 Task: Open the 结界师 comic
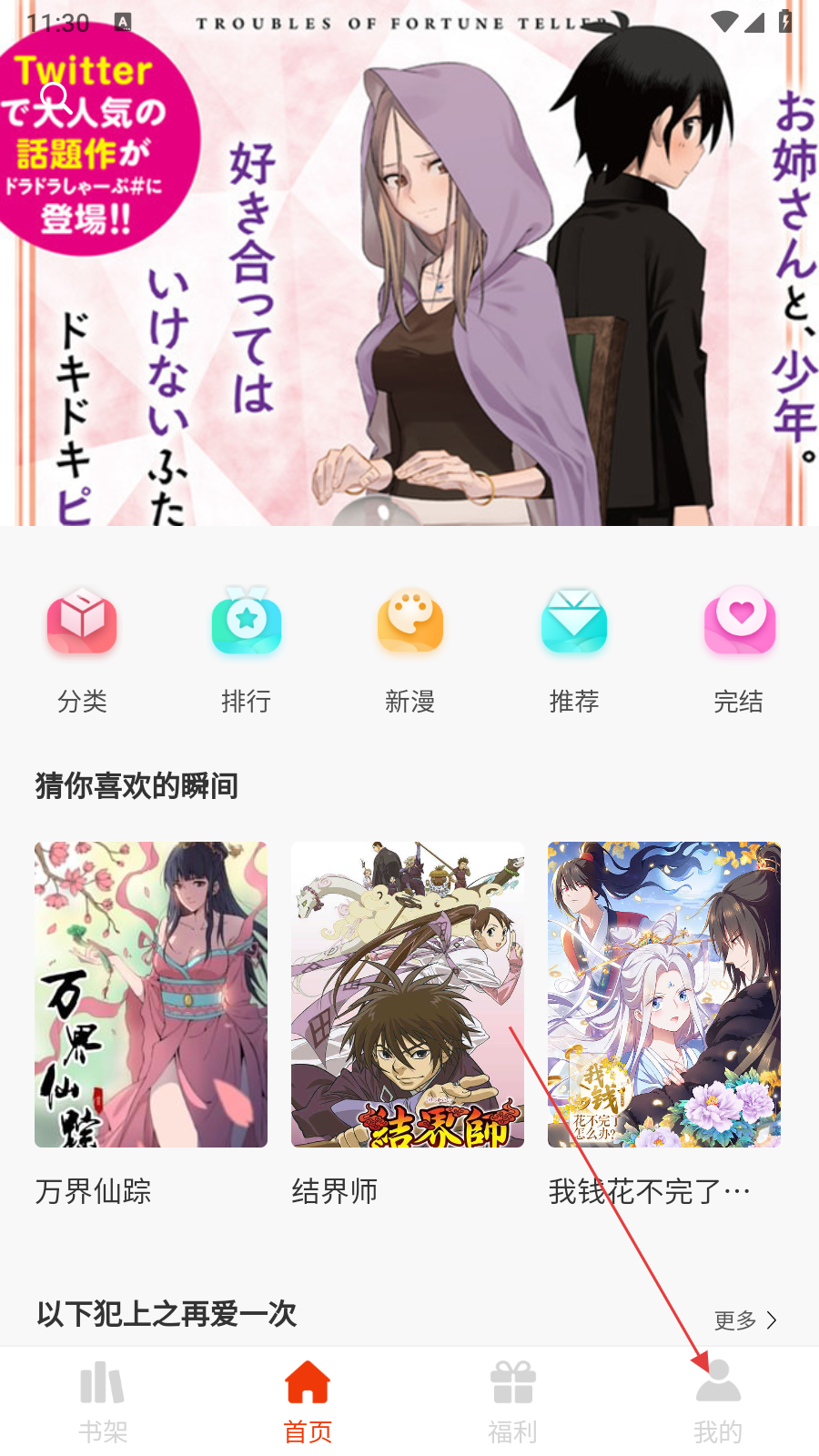click(x=408, y=995)
